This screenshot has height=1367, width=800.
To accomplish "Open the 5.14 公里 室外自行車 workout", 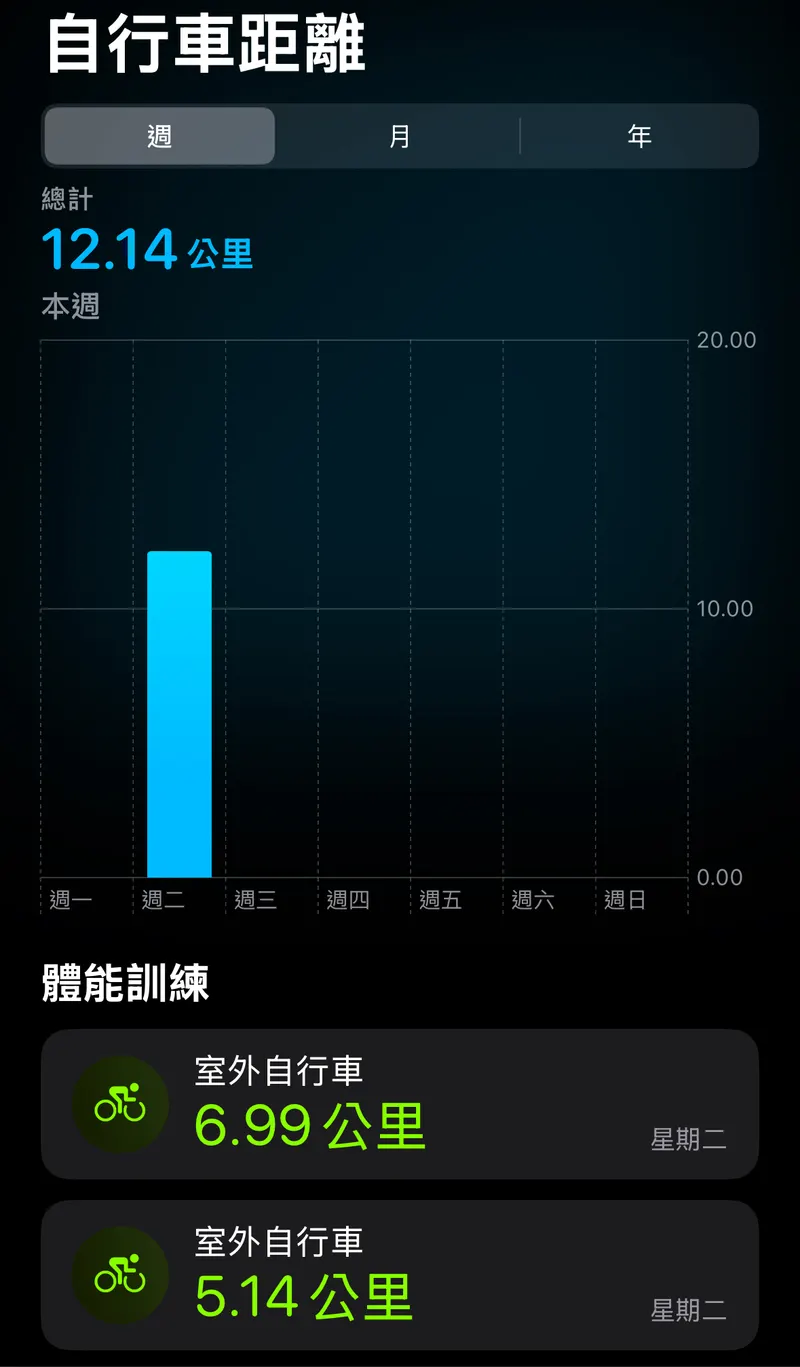I will point(399,1275).
